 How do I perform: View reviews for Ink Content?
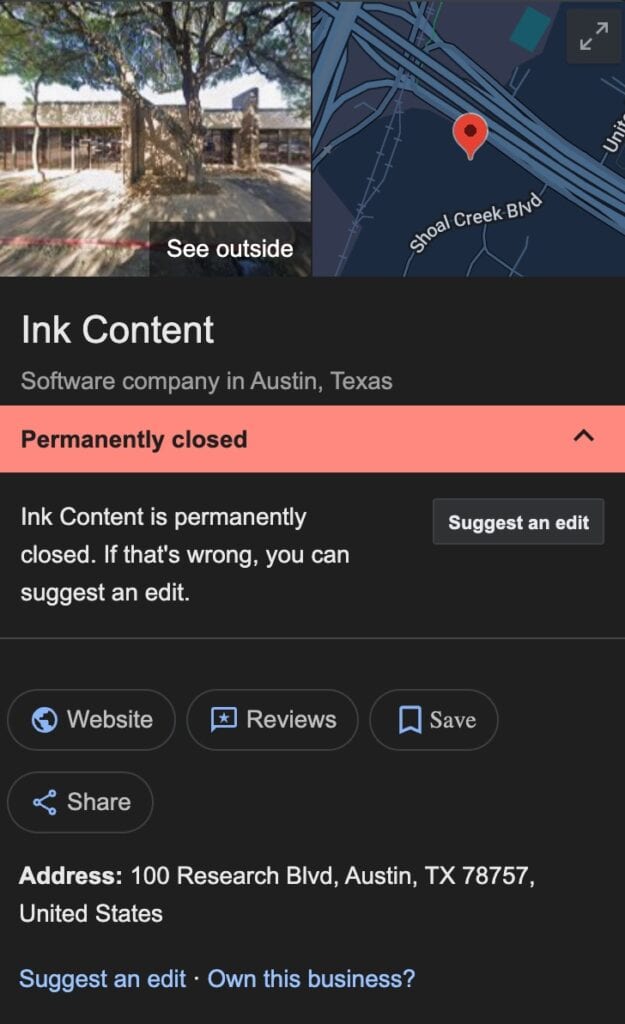(x=272, y=720)
